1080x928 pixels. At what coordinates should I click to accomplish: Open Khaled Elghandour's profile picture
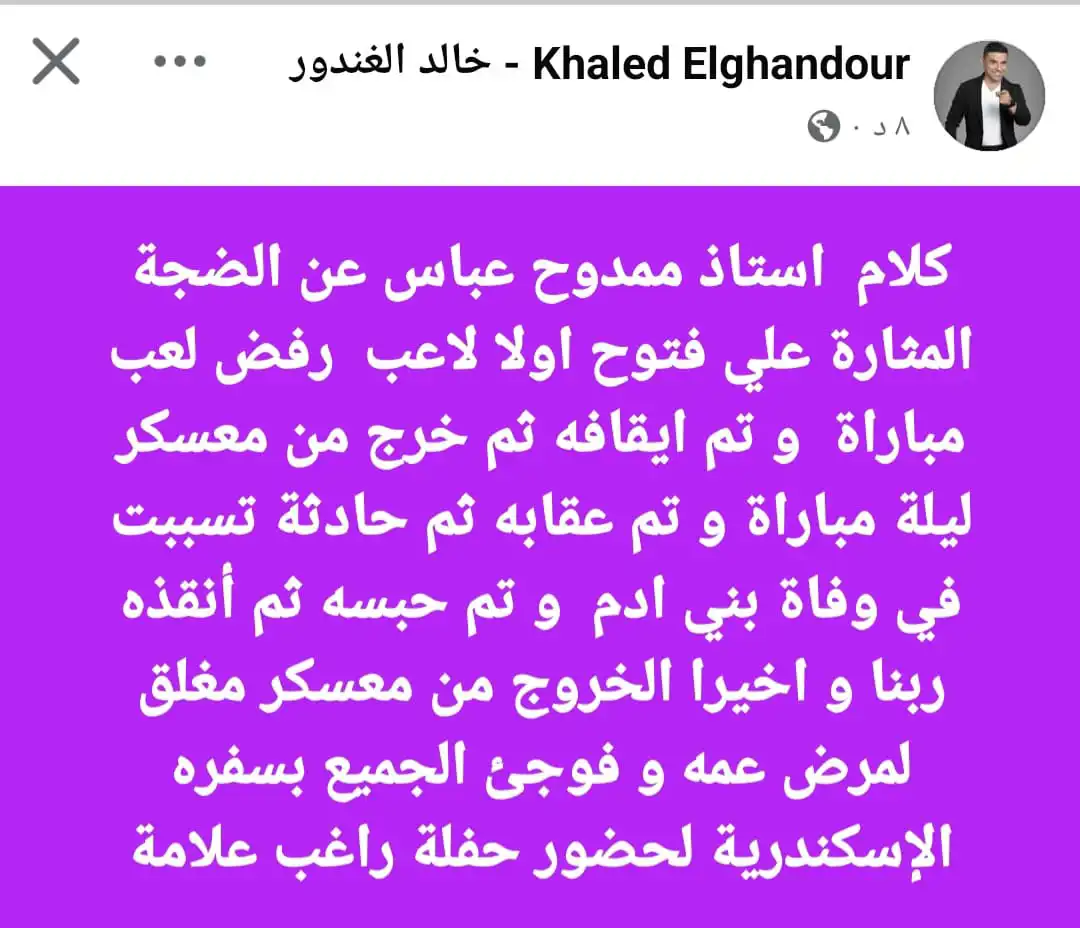(988, 97)
